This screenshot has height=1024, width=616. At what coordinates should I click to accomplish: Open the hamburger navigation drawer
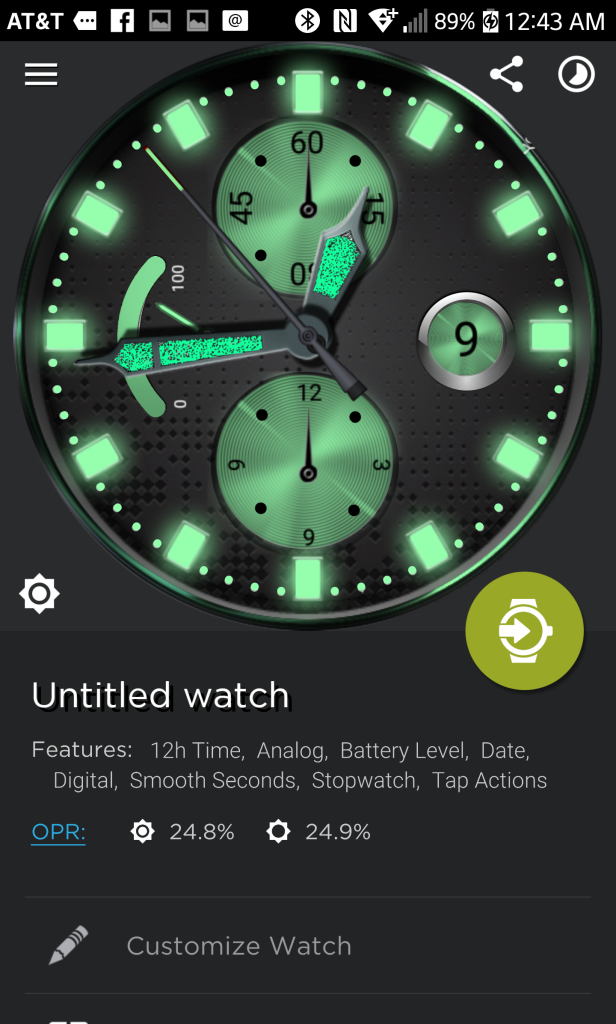click(x=41, y=74)
